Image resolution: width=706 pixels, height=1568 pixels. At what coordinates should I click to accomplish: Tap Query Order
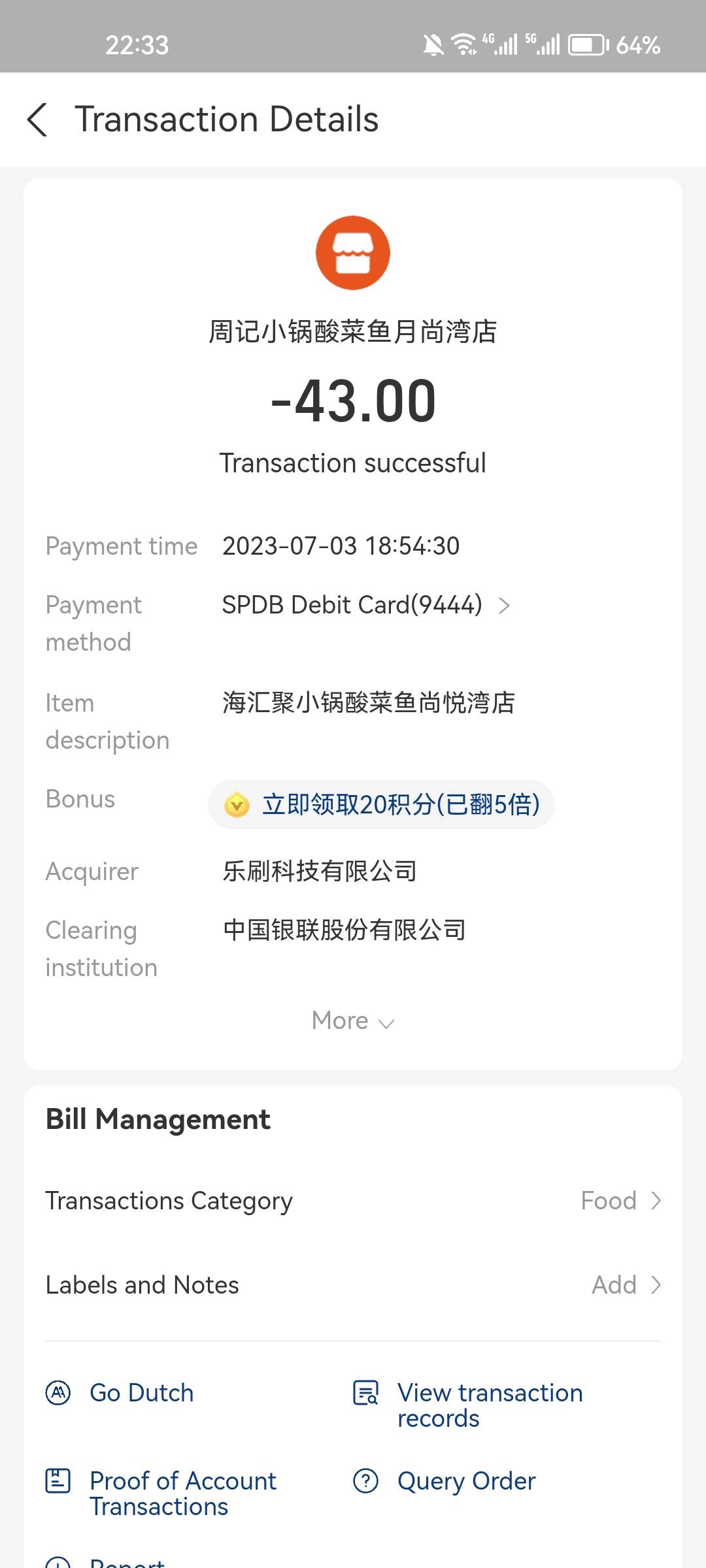coord(445,1481)
